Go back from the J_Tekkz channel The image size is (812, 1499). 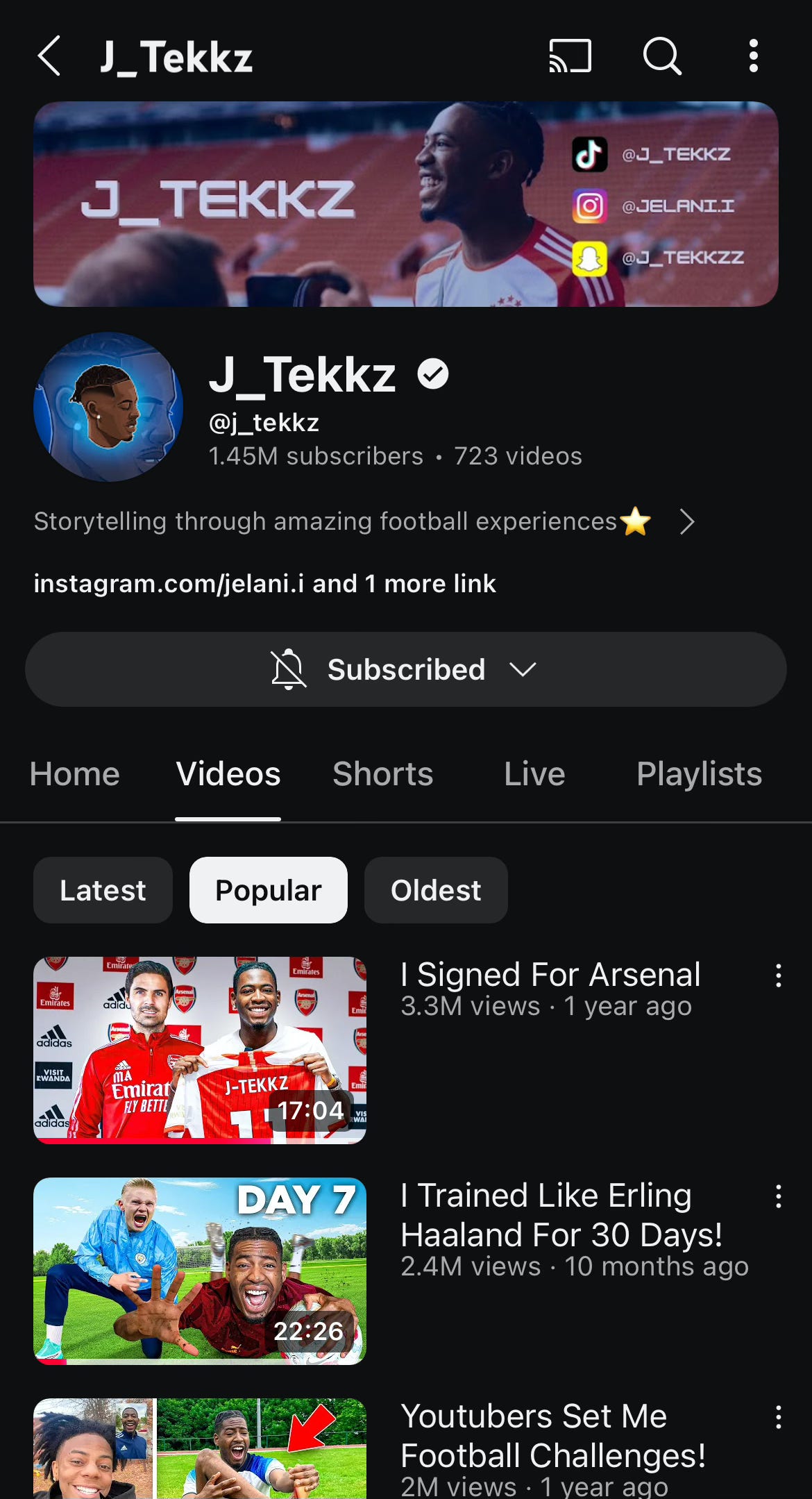pos(49,56)
